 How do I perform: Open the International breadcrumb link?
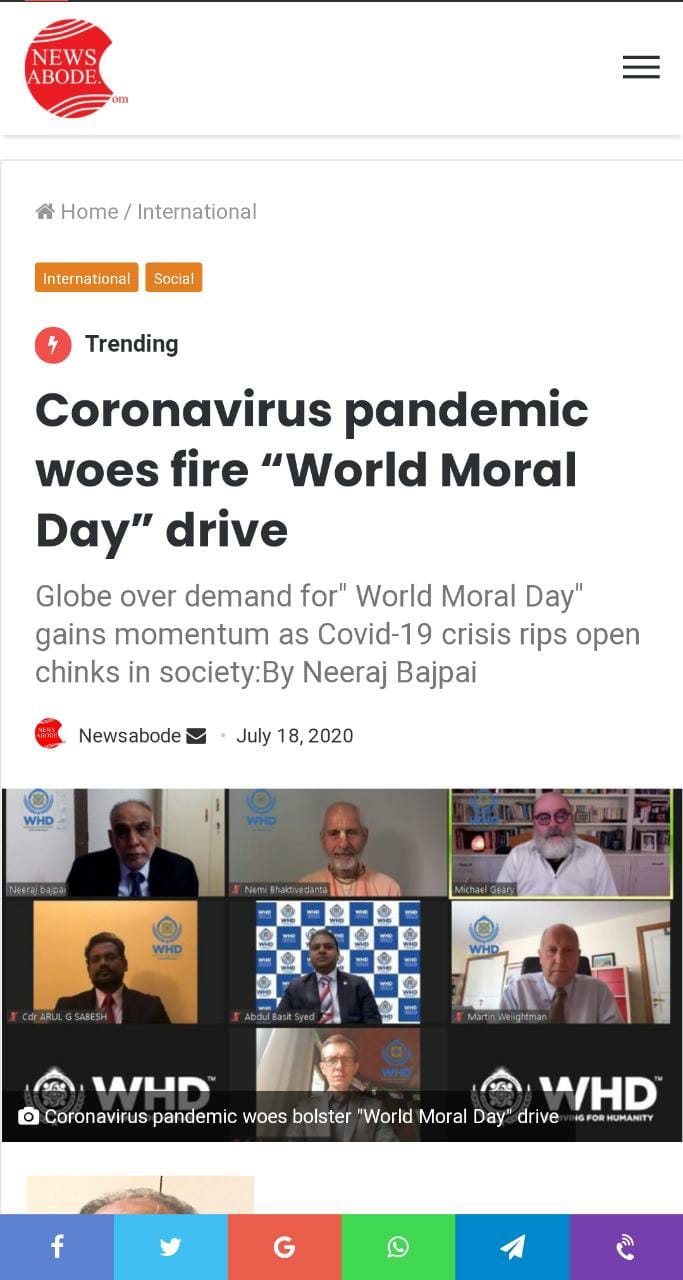coord(197,212)
